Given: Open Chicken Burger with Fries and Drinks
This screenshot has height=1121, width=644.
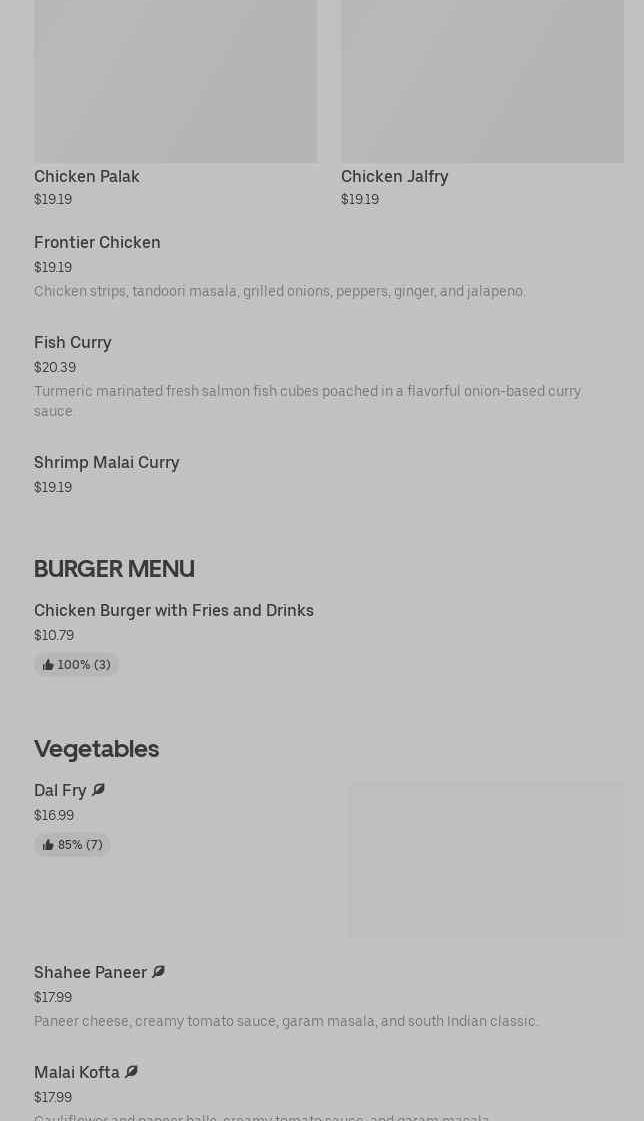Looking at the screenshot, I should (174, 611).
